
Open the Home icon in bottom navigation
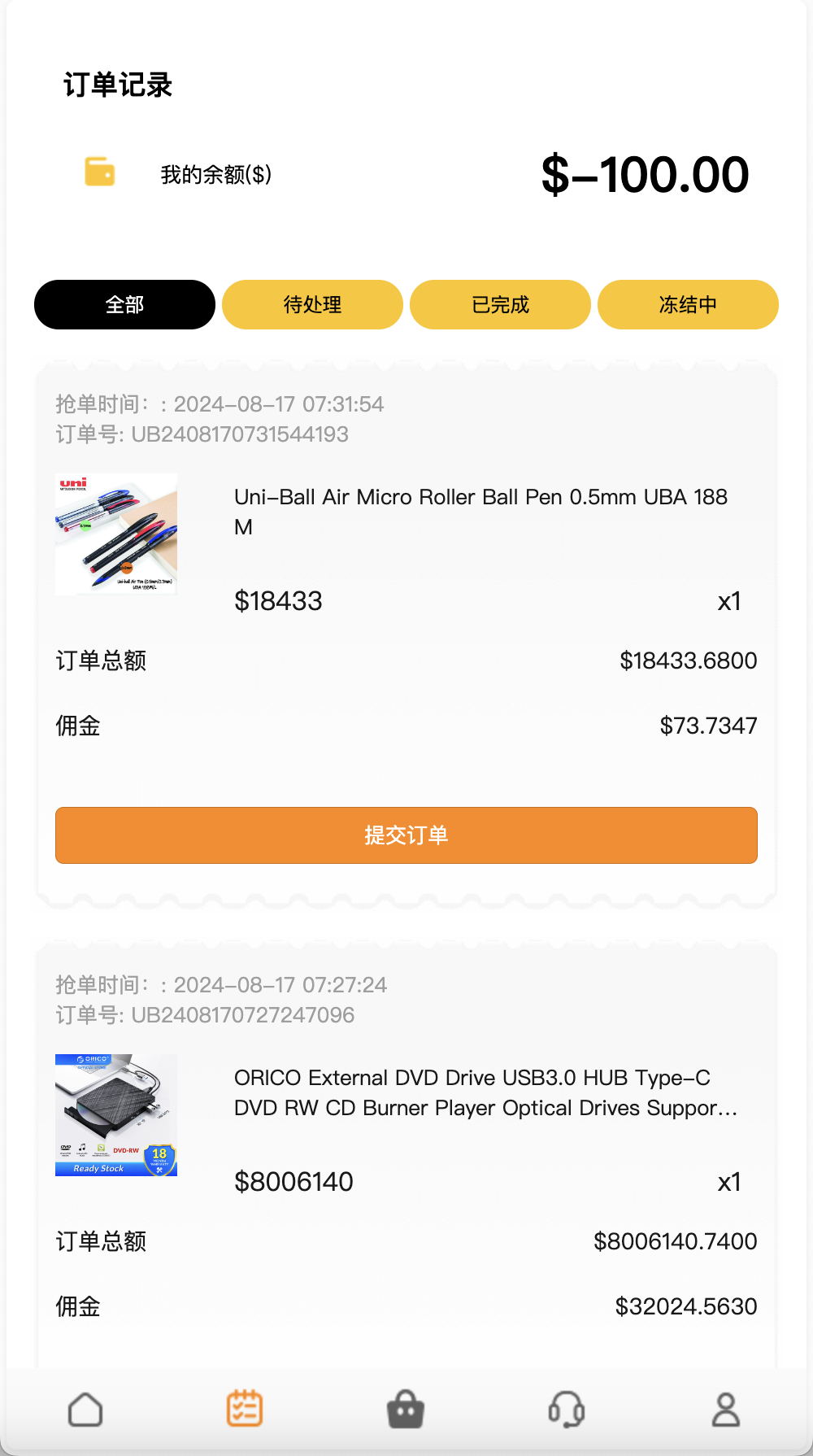click(85, 1409)
